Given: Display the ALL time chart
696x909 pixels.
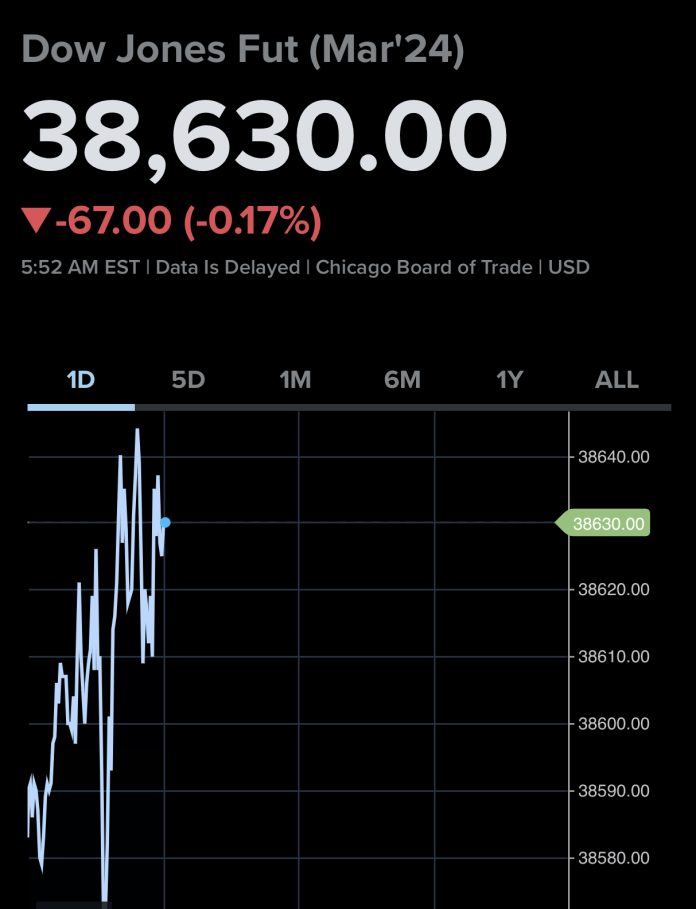Looking at the screenshot, I should point(617,380).
